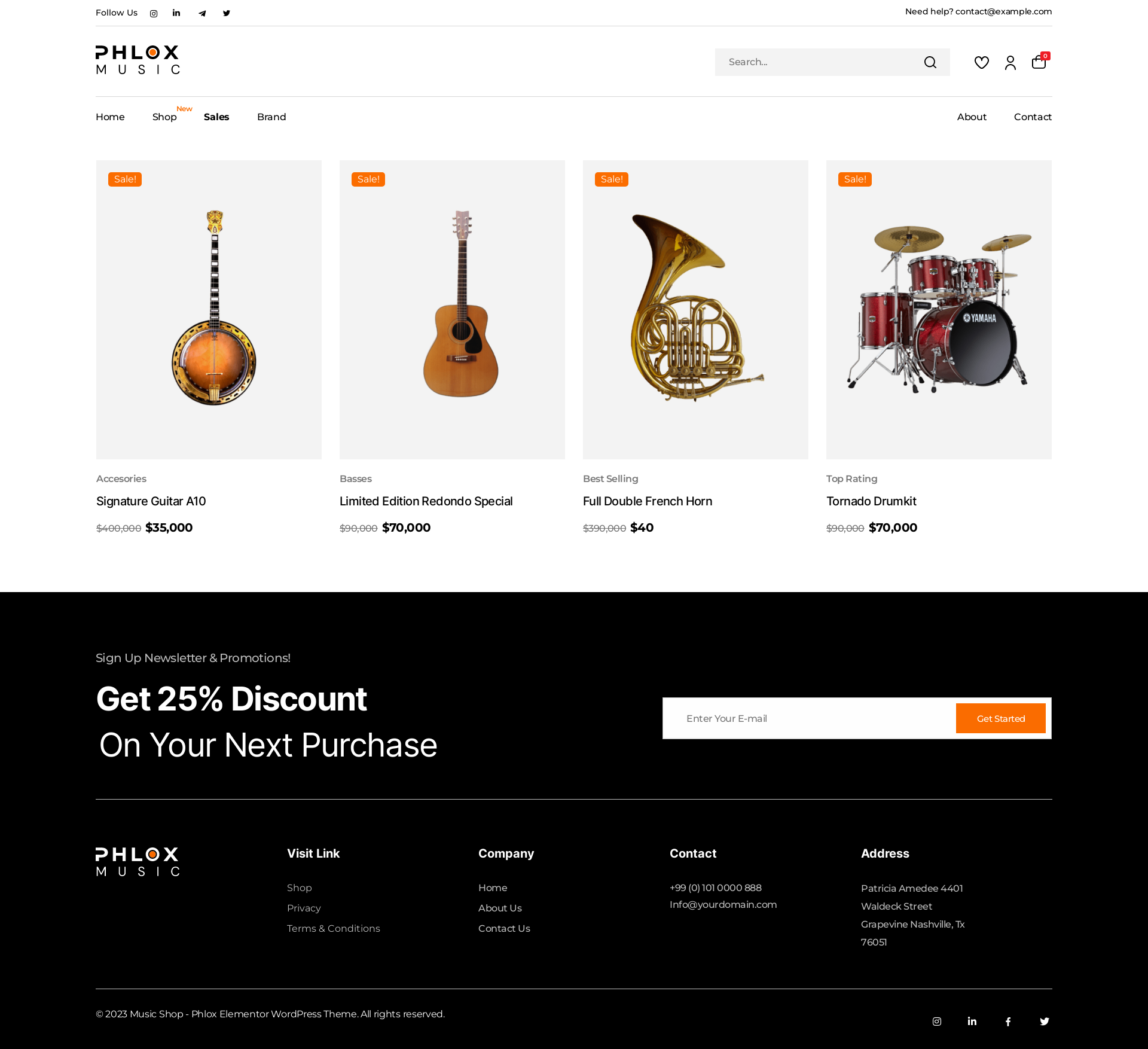The image size is (1148, 1049).
Task: Go to the Home menu item
Action: (110, 117)
